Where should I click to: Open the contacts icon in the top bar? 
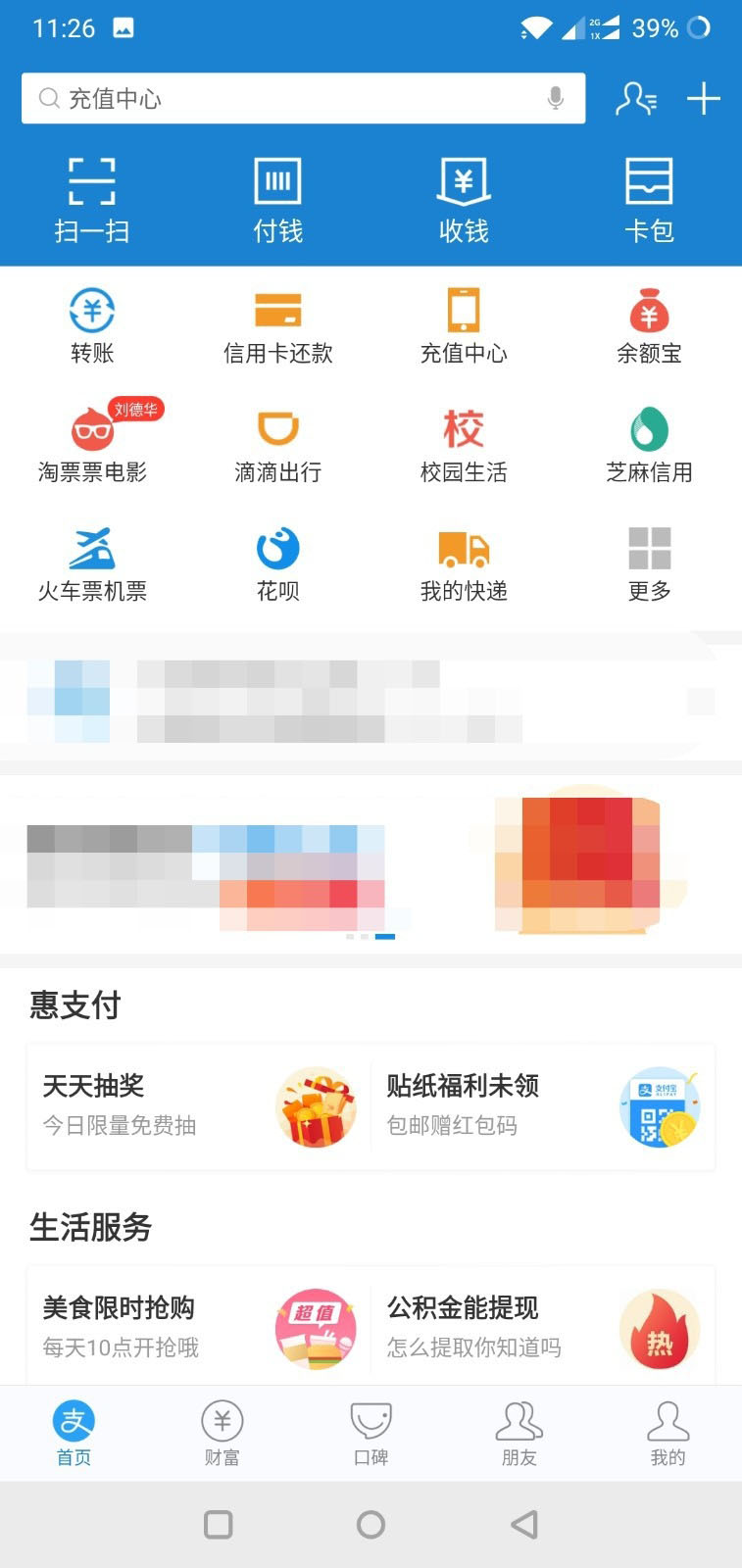click(635, 99)
